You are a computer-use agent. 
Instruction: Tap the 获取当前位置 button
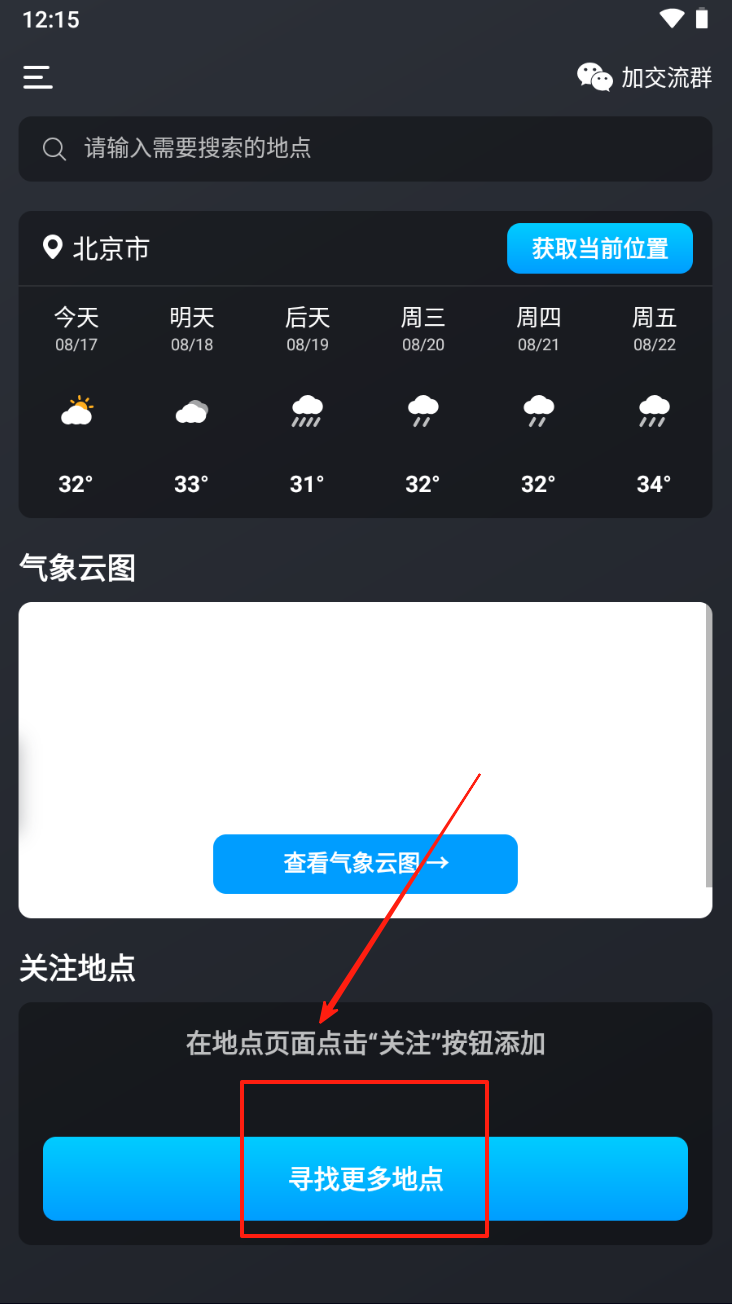point(600,248)
